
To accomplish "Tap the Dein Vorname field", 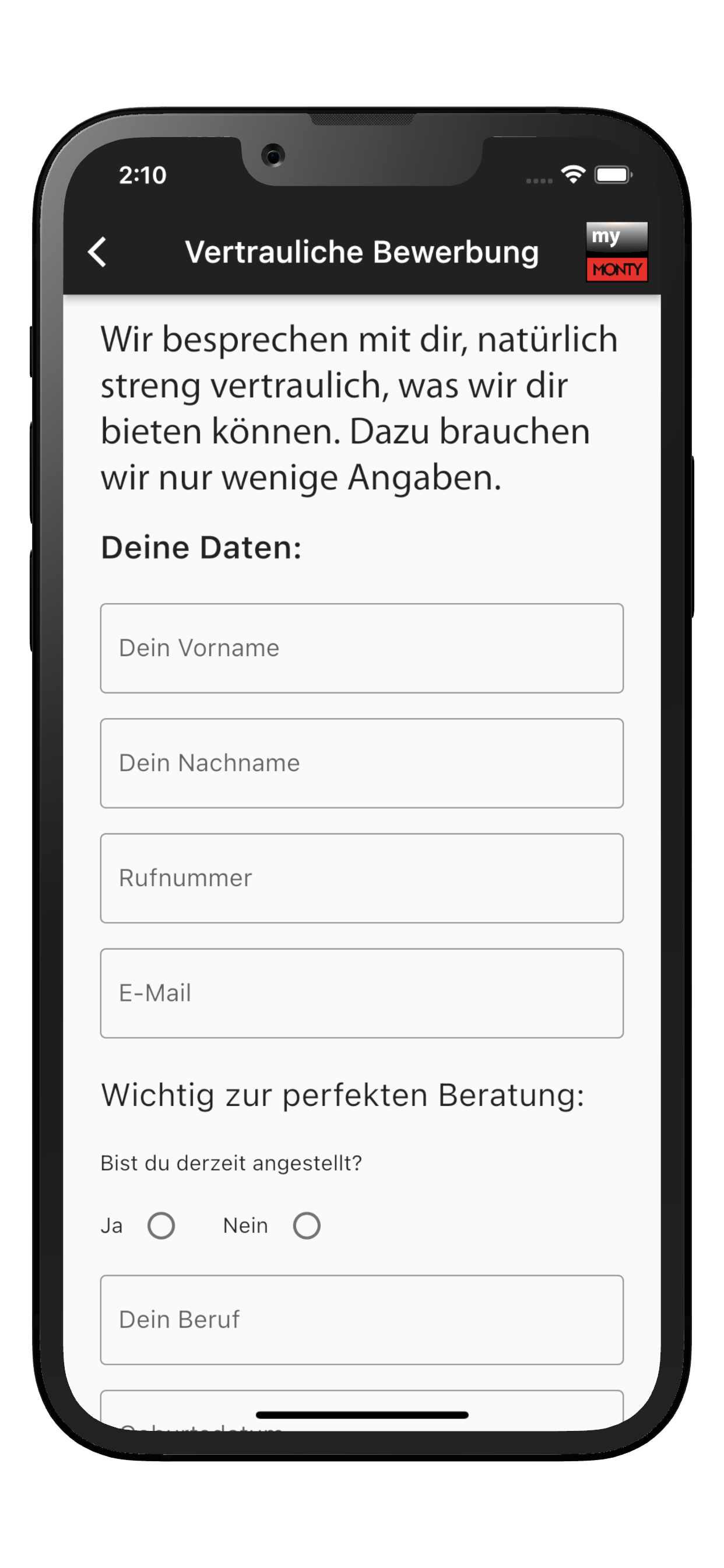I will tap(361, 647).
